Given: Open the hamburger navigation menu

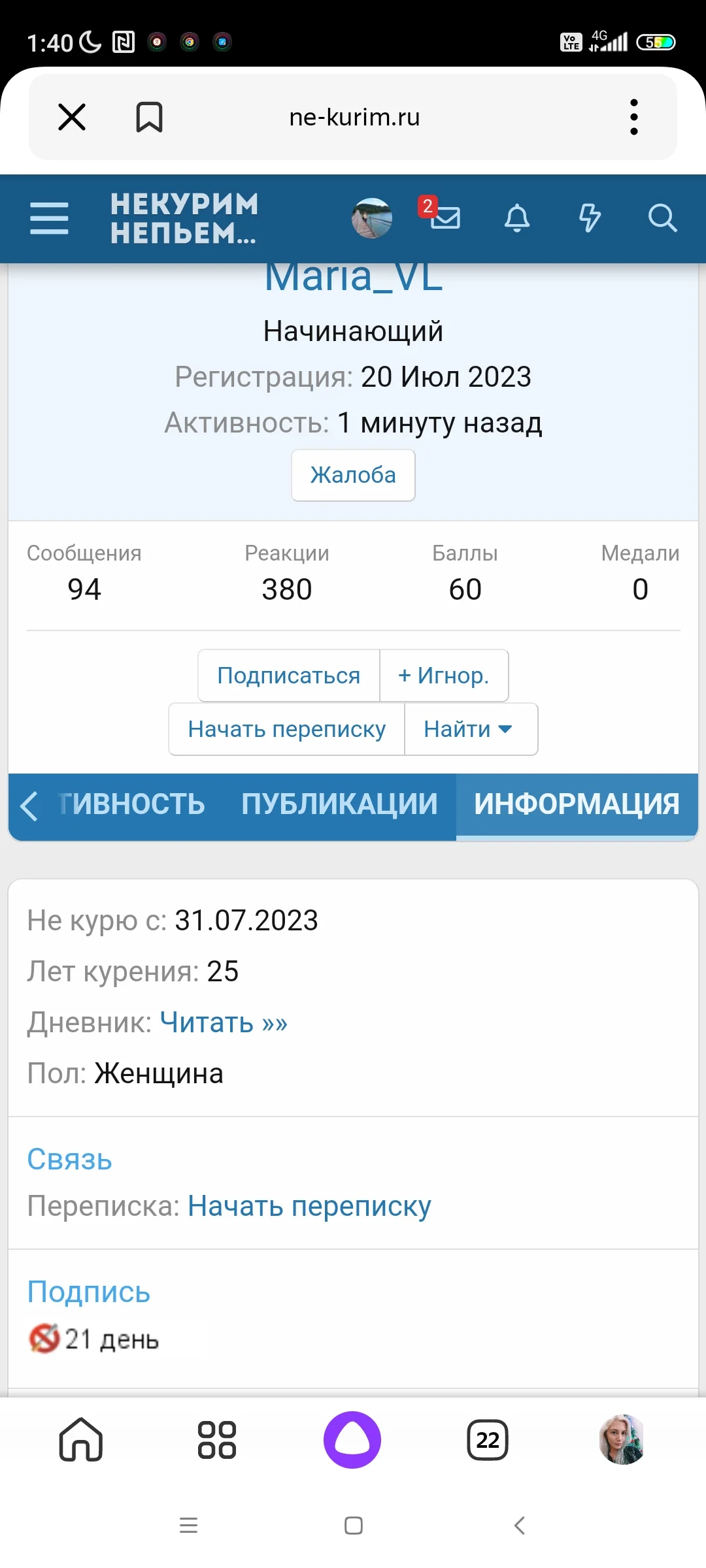Looking at the screenshot, I should [x=49, y=219].
